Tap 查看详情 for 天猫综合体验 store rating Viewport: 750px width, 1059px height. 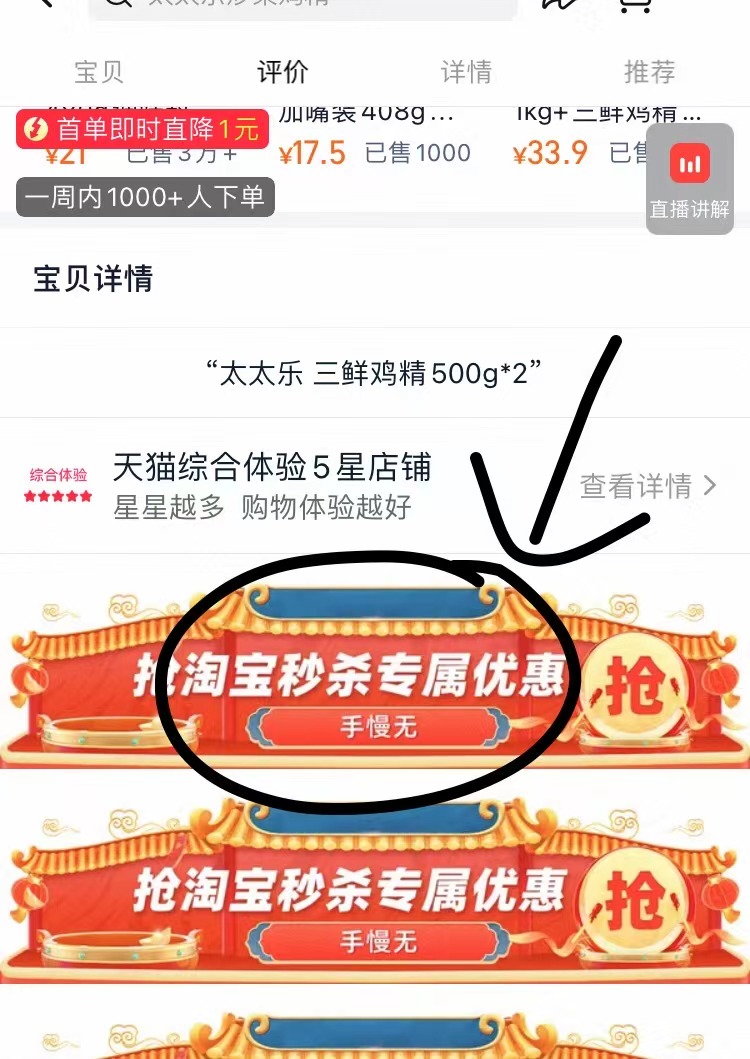(648, 486)
